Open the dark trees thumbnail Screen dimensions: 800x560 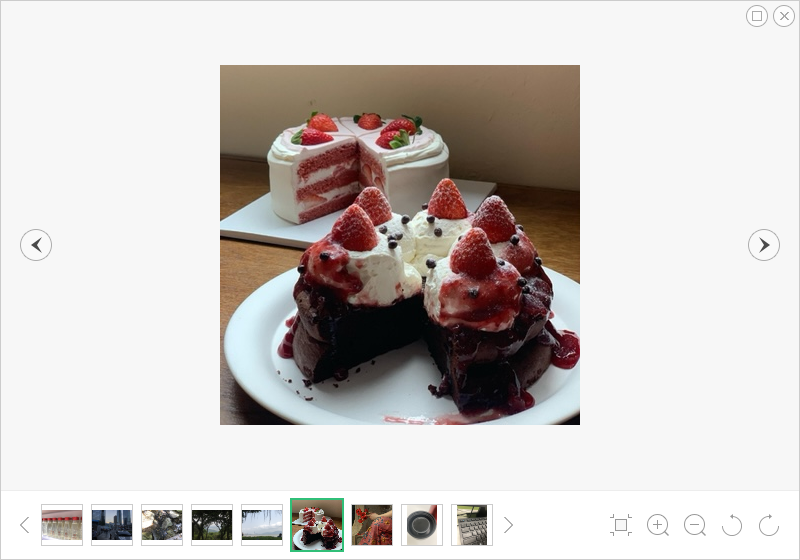[x=212, y=525]
